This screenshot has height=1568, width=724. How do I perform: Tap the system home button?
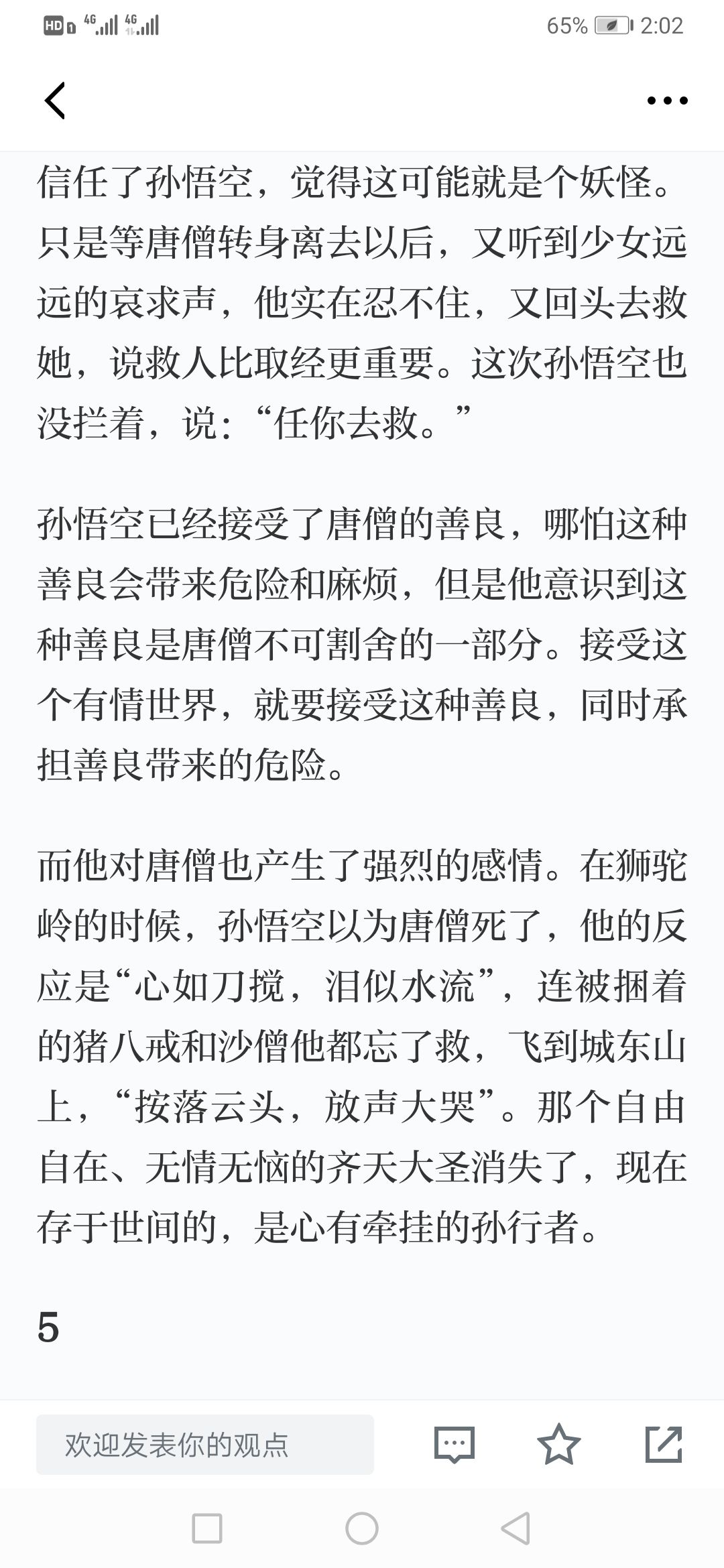pos(362,1529)
